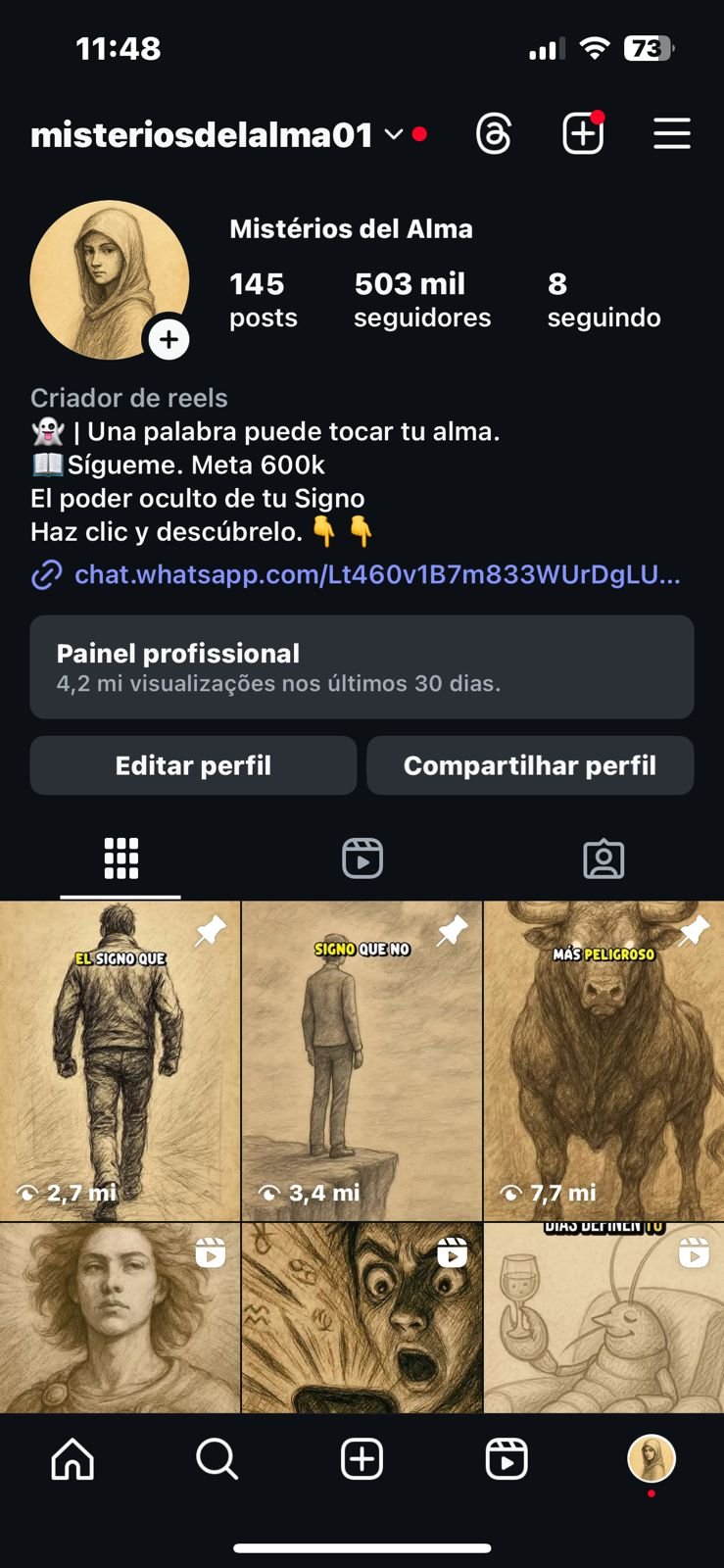The image size is (724, 1568).
Task: View the 503 mil seguidores list
Action: click(x=421, y=300)
